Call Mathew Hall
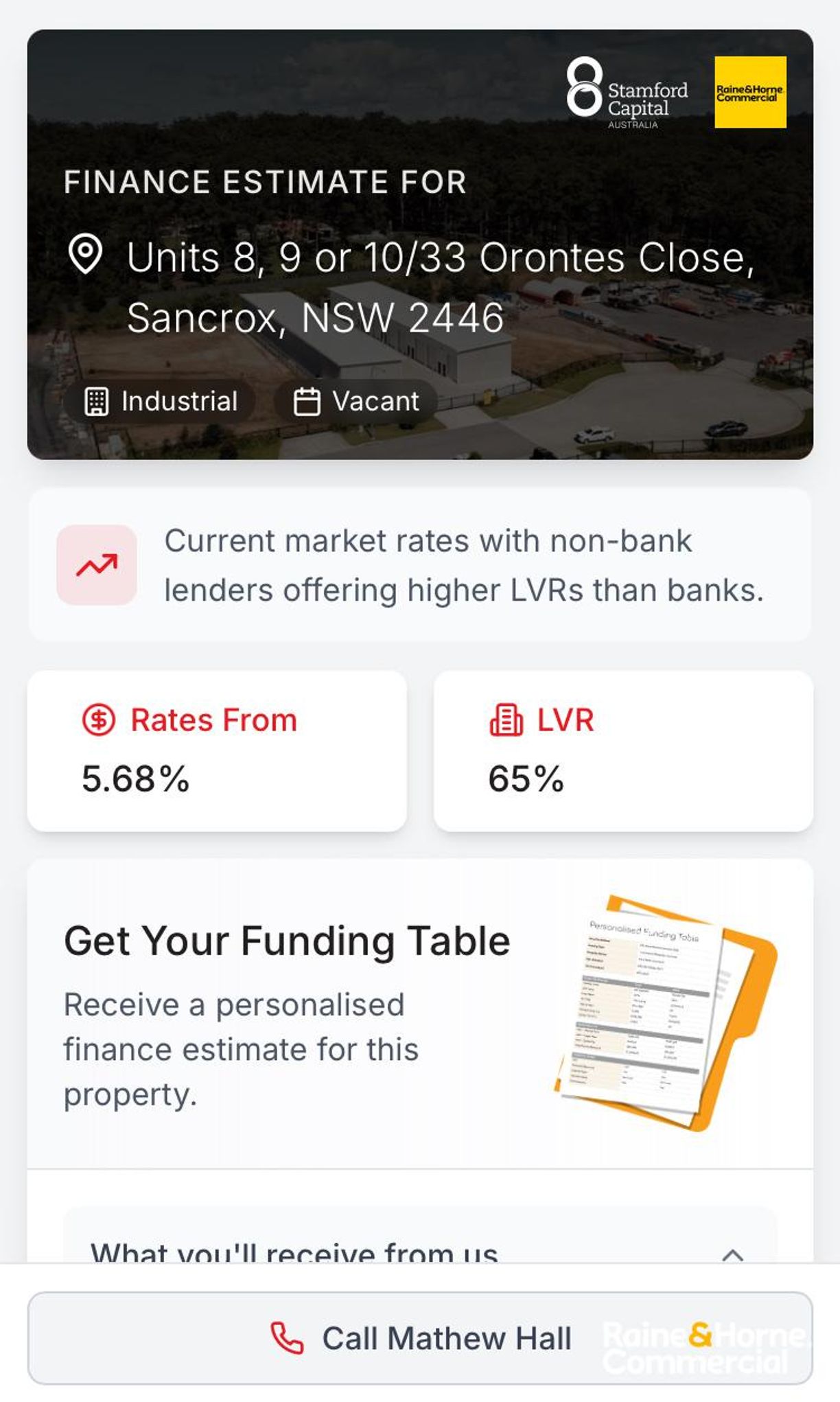 click(420, 1337)
